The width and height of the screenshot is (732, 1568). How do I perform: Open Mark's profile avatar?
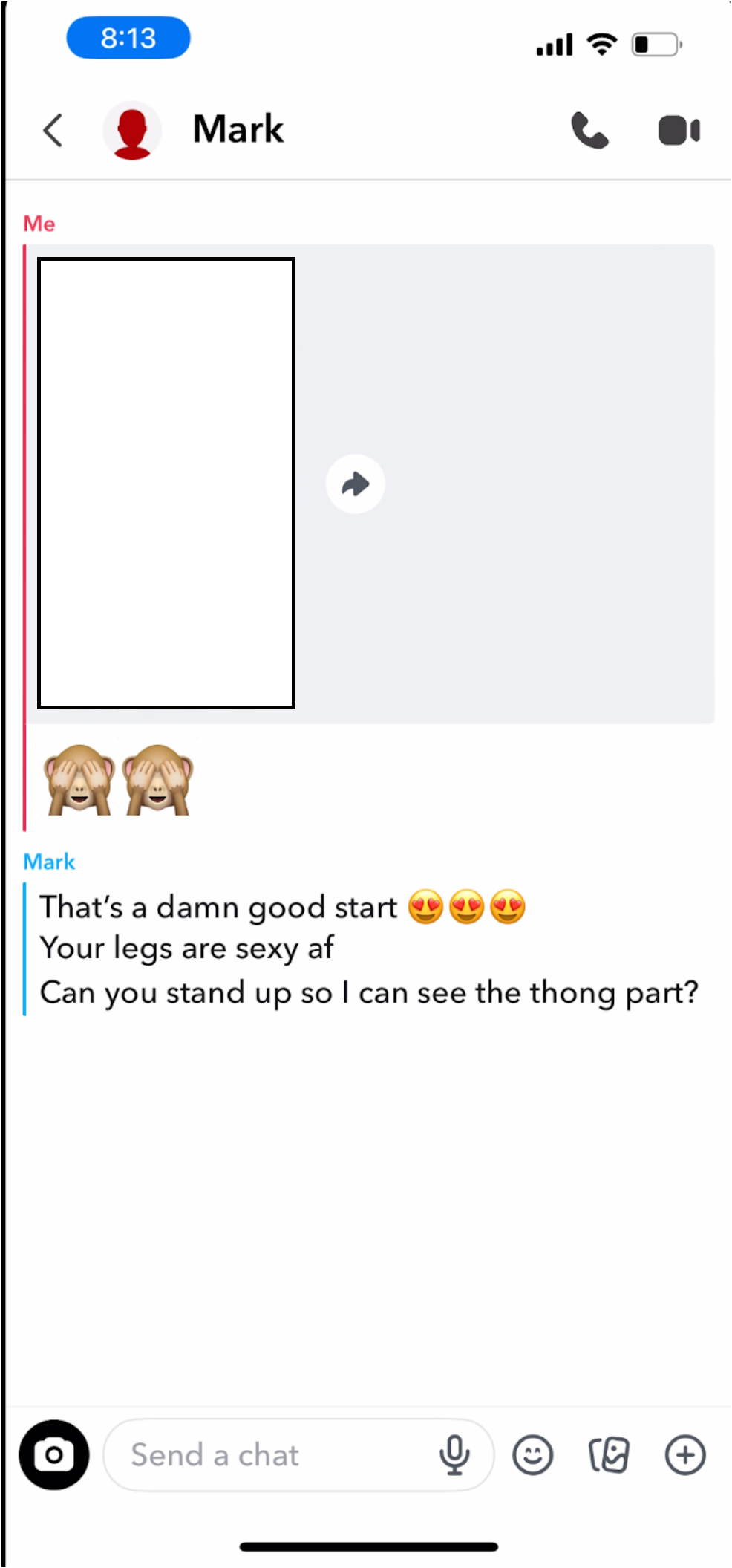132,131
